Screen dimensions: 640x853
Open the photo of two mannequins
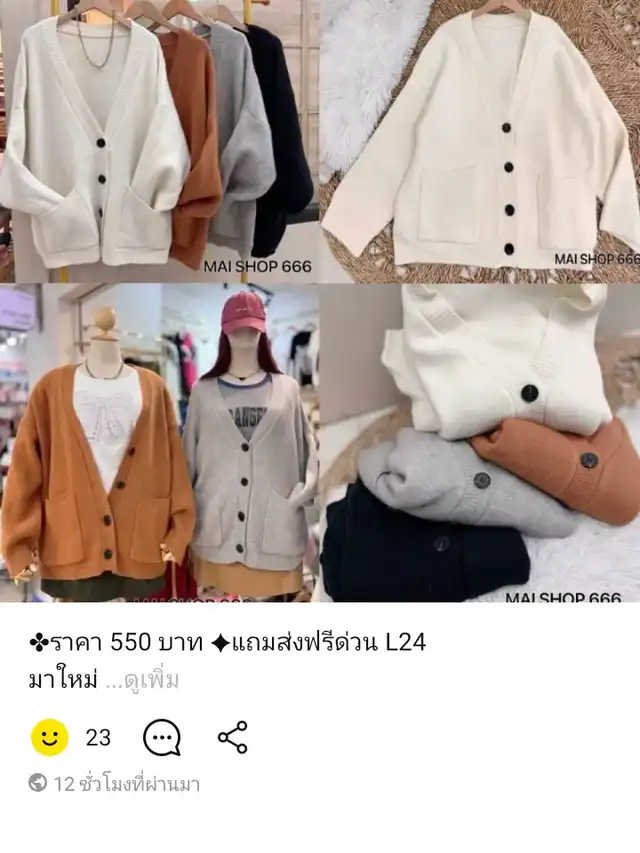[158, 443]
